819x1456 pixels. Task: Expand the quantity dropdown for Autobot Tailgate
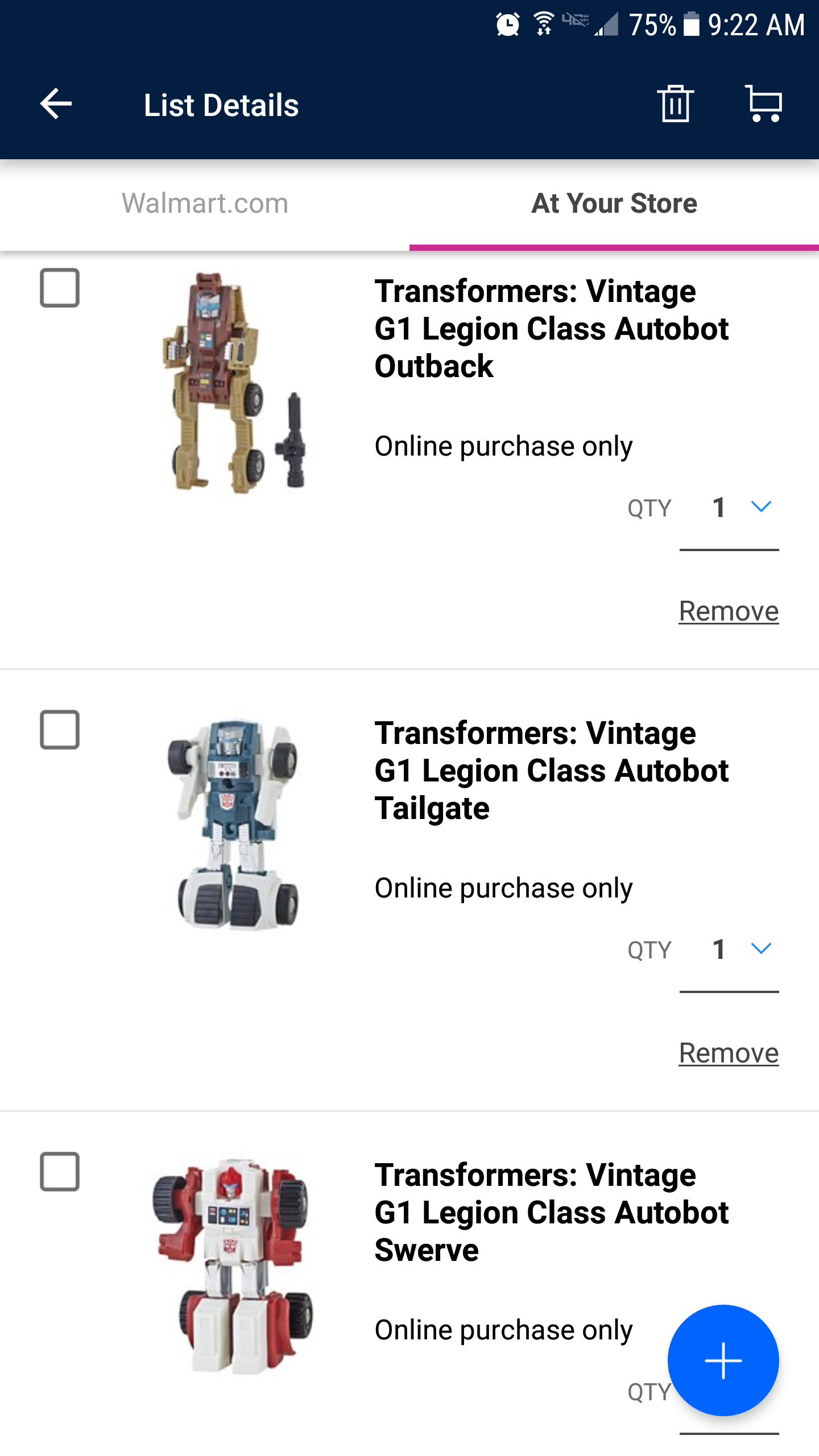760,949
